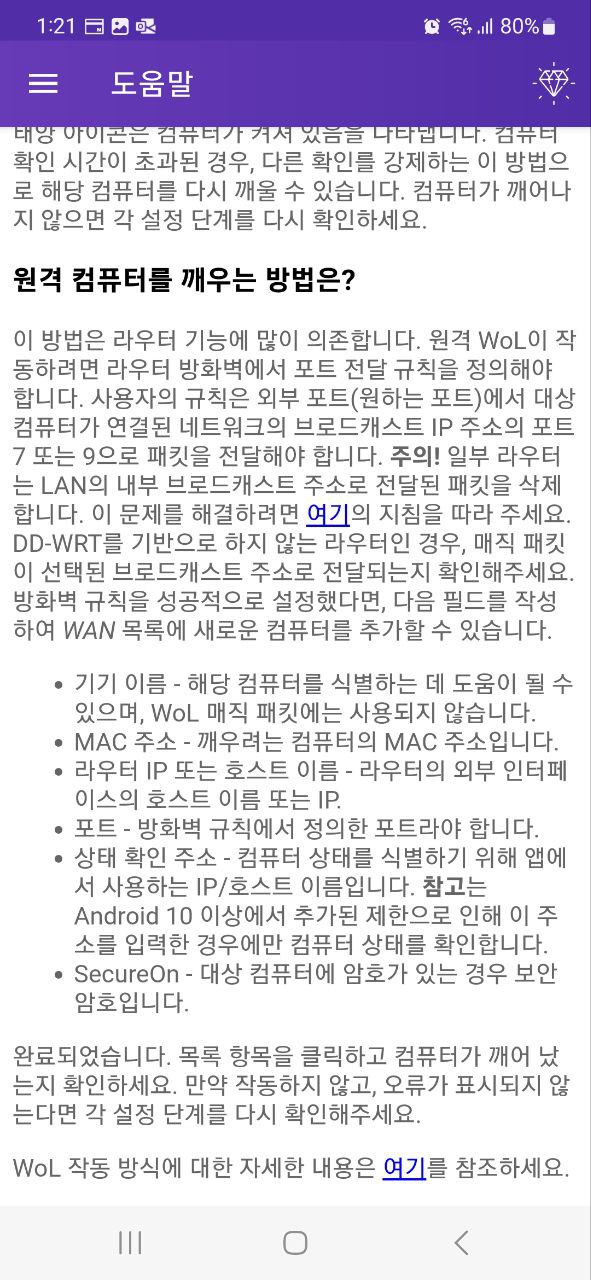Go back using the system back button
This screenshot has width=591, height=1280.
(461, 1242)
